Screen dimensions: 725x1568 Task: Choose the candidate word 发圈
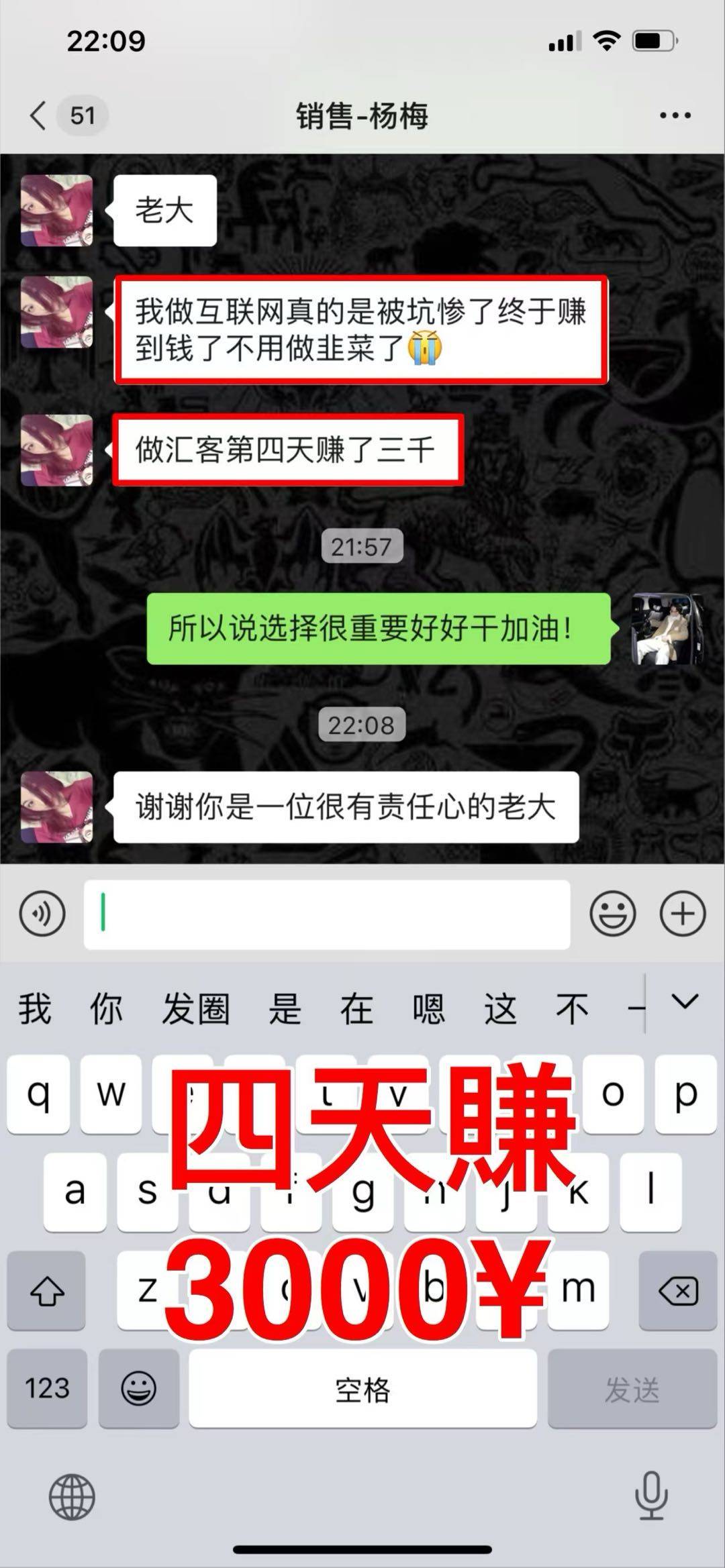pos(195,1009)
